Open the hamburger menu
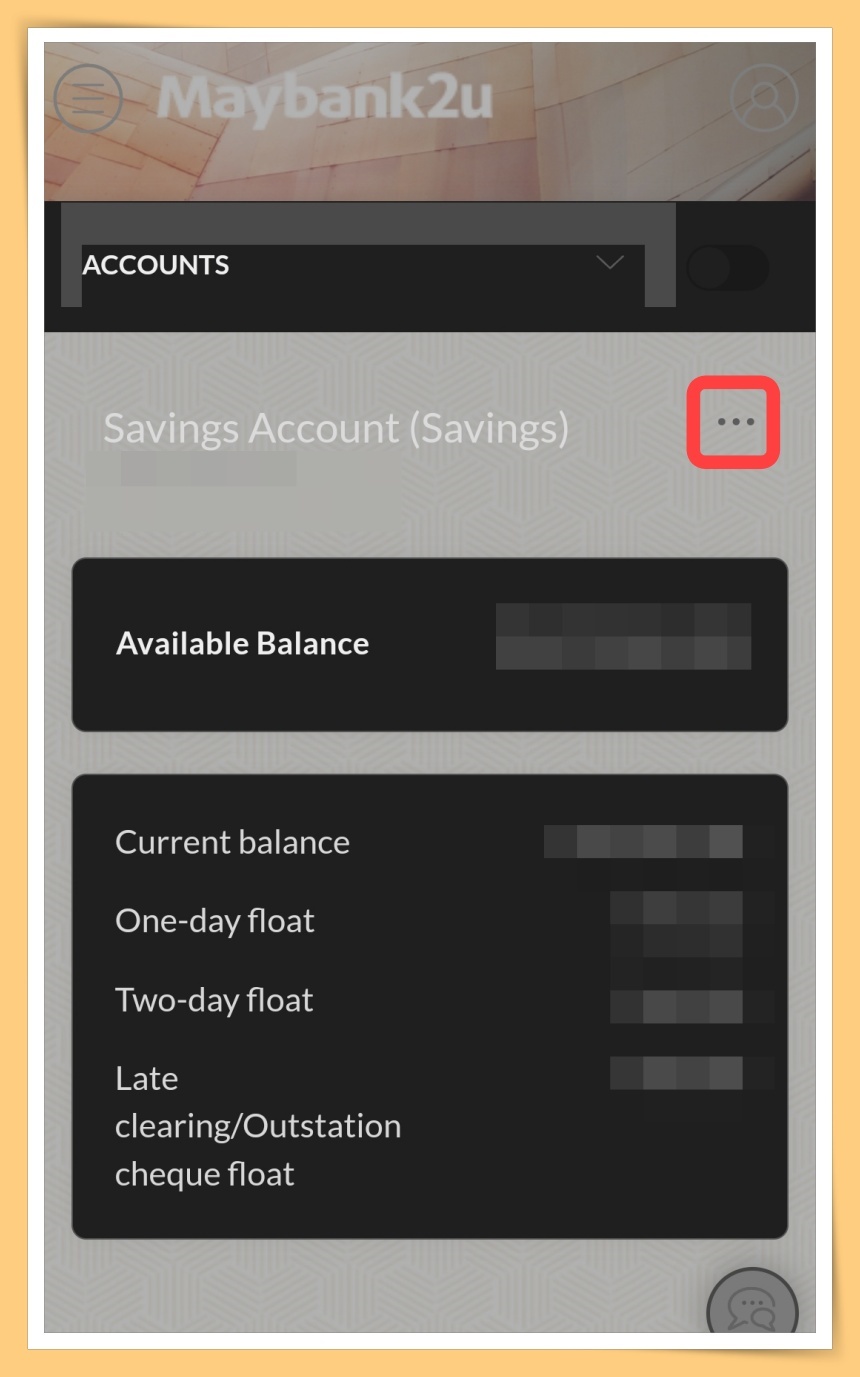The image size is (860, 1377). pyautogui.click(x=88, y=99)
